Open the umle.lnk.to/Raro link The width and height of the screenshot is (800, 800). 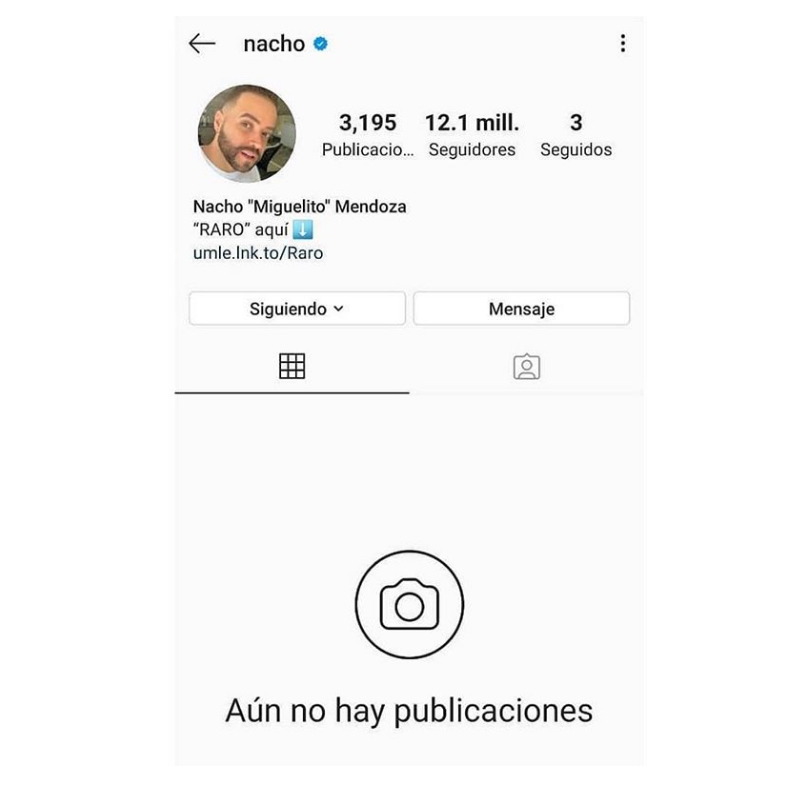(x=258, y=253)
